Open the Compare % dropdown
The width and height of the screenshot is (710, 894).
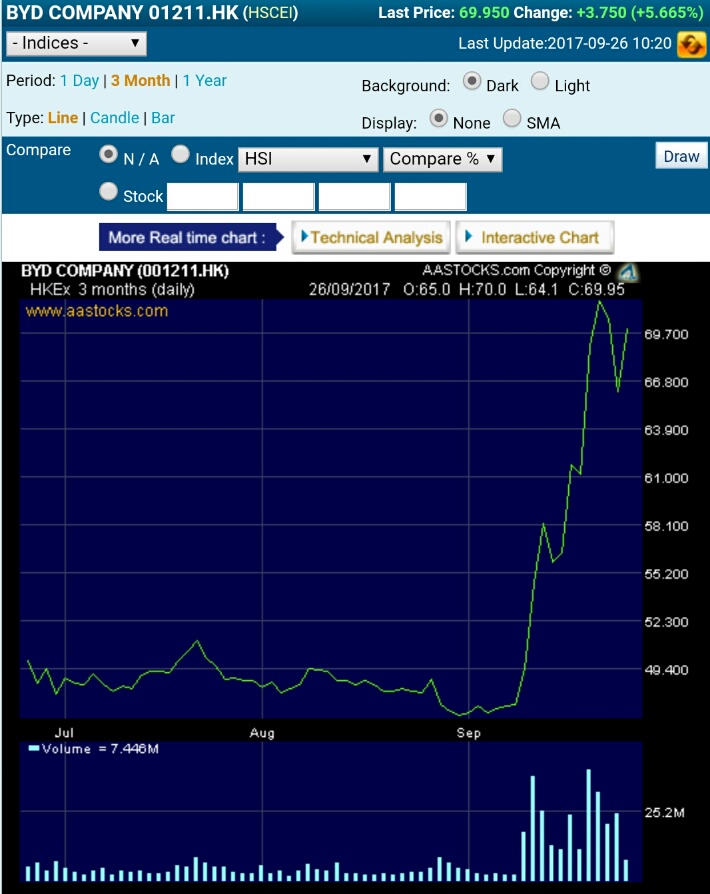442,159
